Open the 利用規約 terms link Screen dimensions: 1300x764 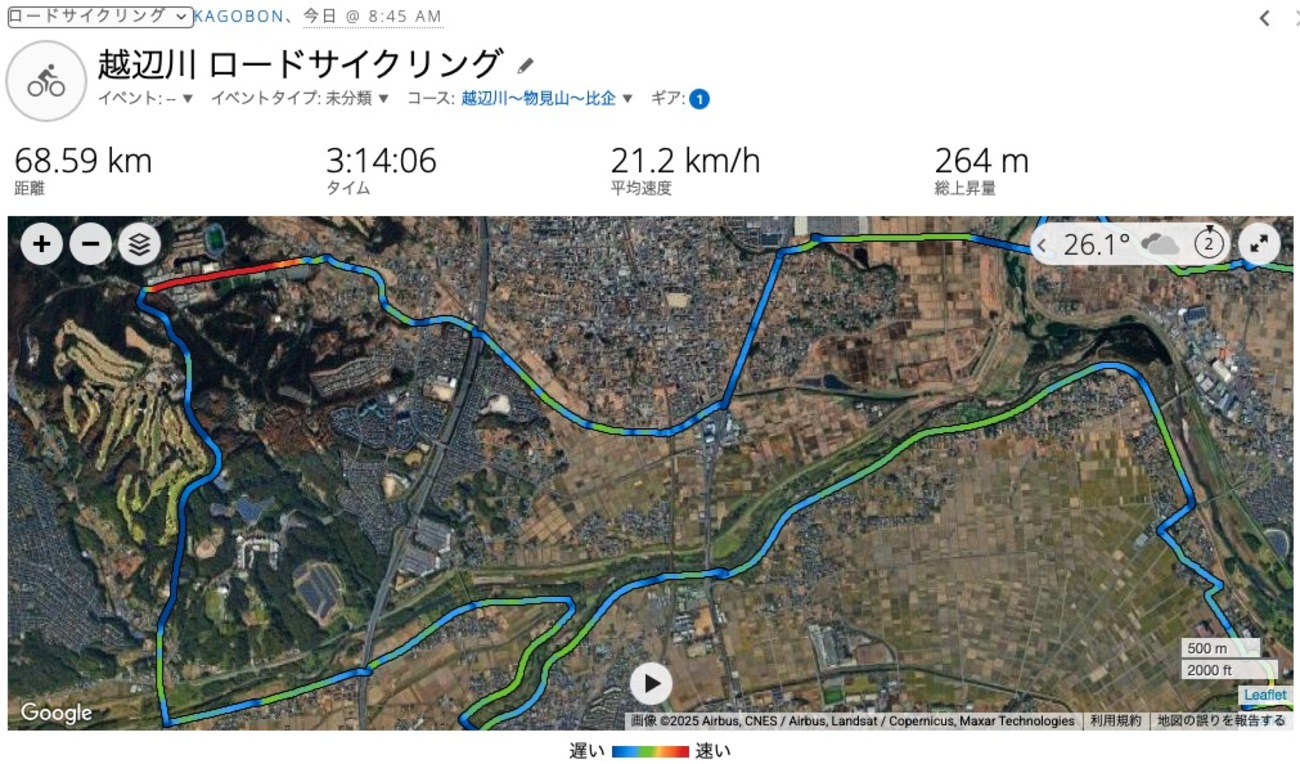1115,721
